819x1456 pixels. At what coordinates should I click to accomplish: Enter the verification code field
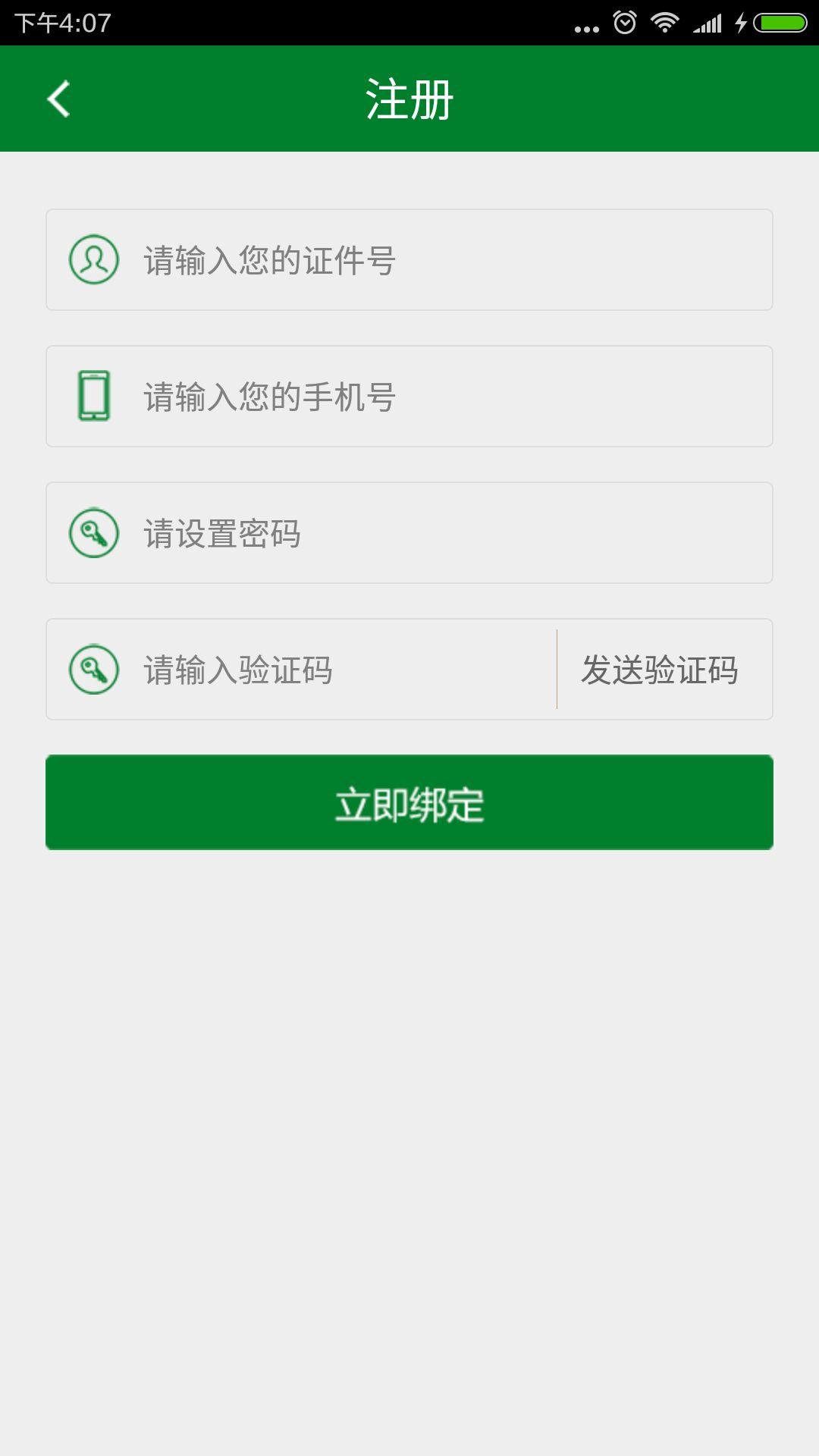(334, 670)
